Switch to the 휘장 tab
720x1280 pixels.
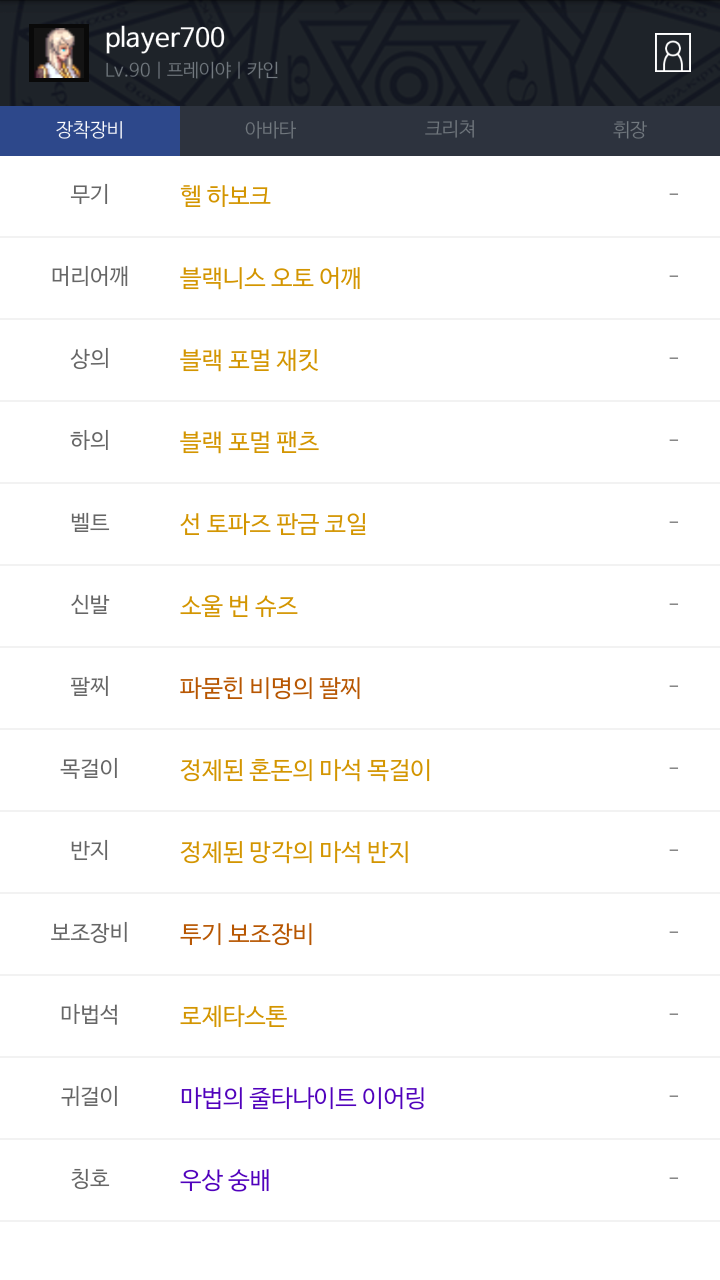tap(630, 130)
